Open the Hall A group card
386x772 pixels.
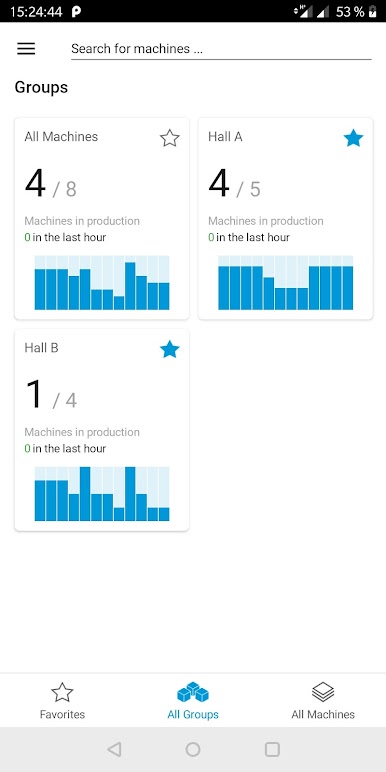pyautogui.click(x=286, y=219)
